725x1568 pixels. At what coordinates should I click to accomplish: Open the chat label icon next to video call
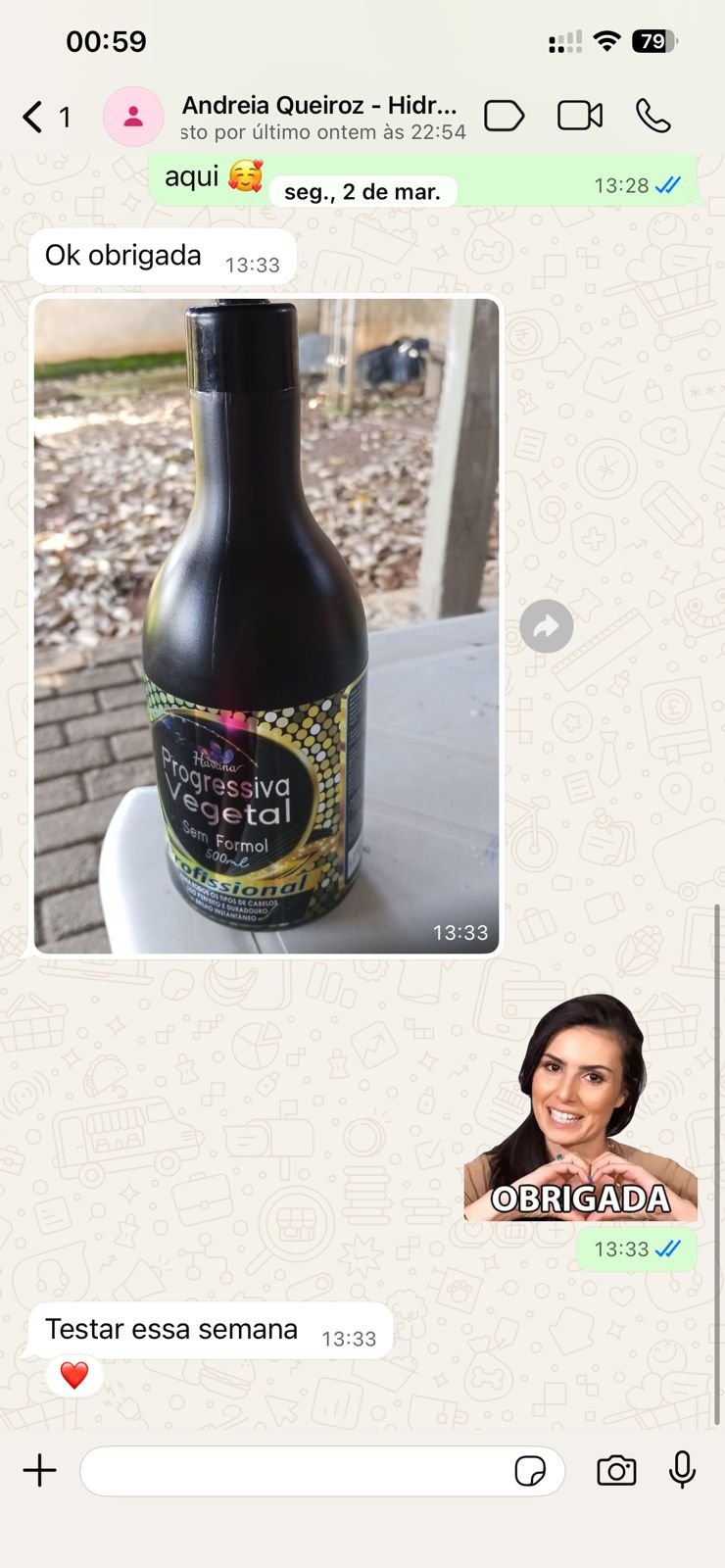(x=504, y=115)
